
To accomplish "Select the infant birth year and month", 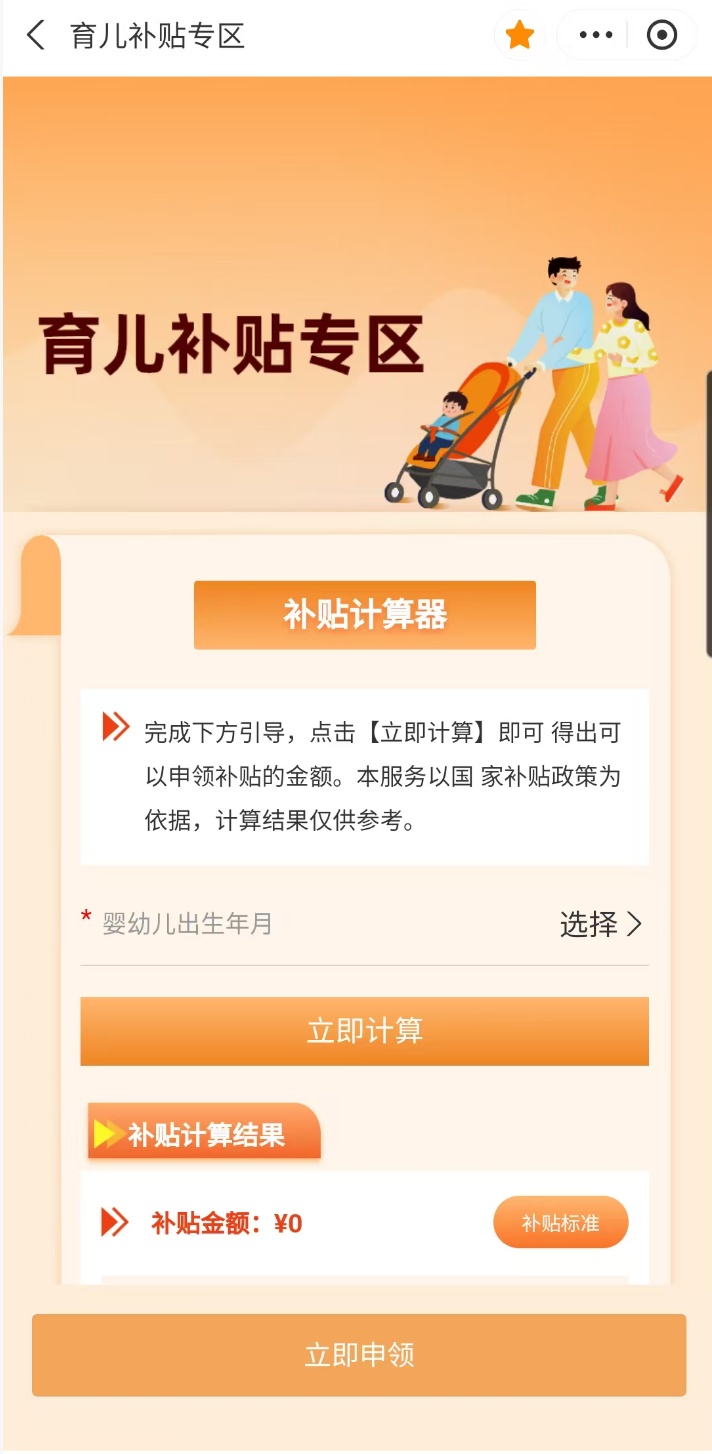I will click(364, 924).
